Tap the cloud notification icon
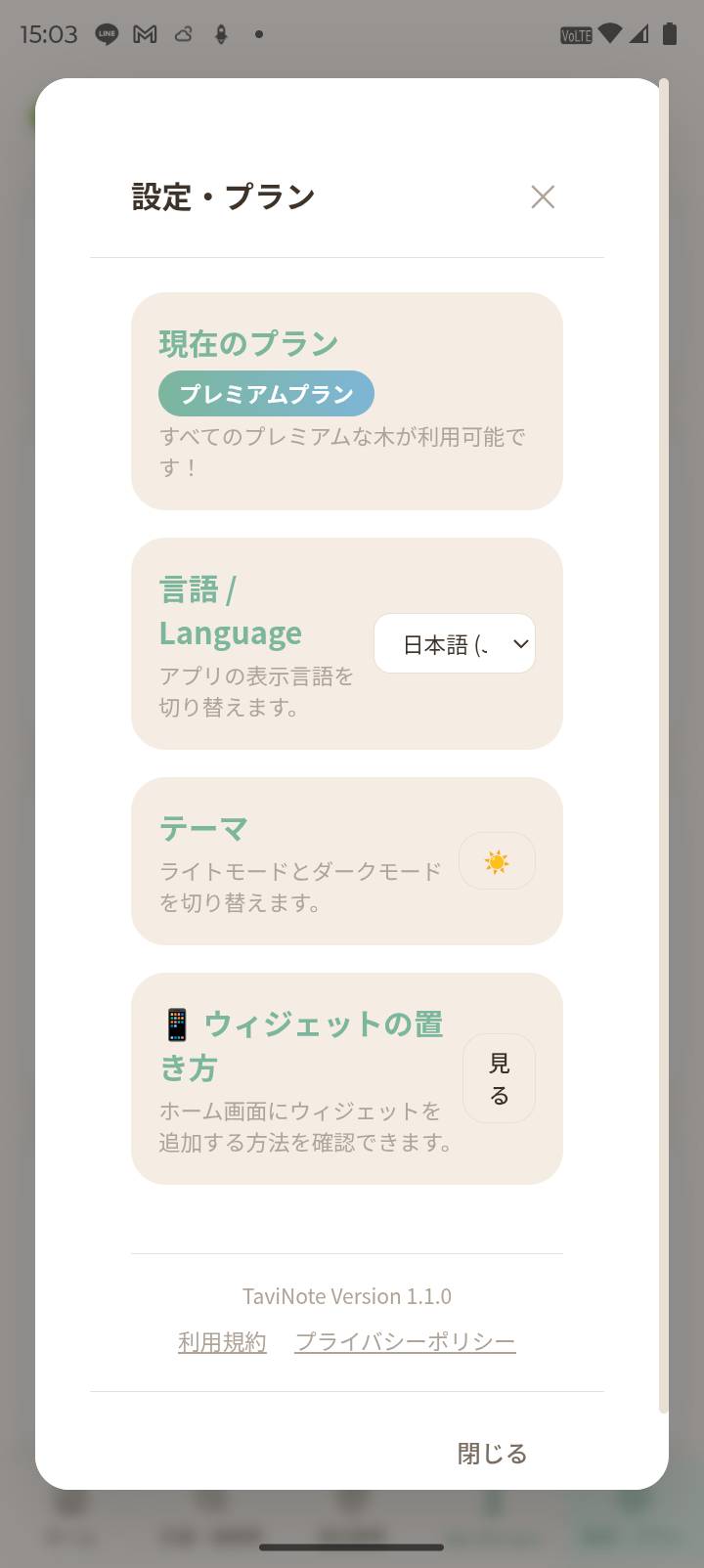Viewport: 704px width, 1568px height. (x=182, y=33)
